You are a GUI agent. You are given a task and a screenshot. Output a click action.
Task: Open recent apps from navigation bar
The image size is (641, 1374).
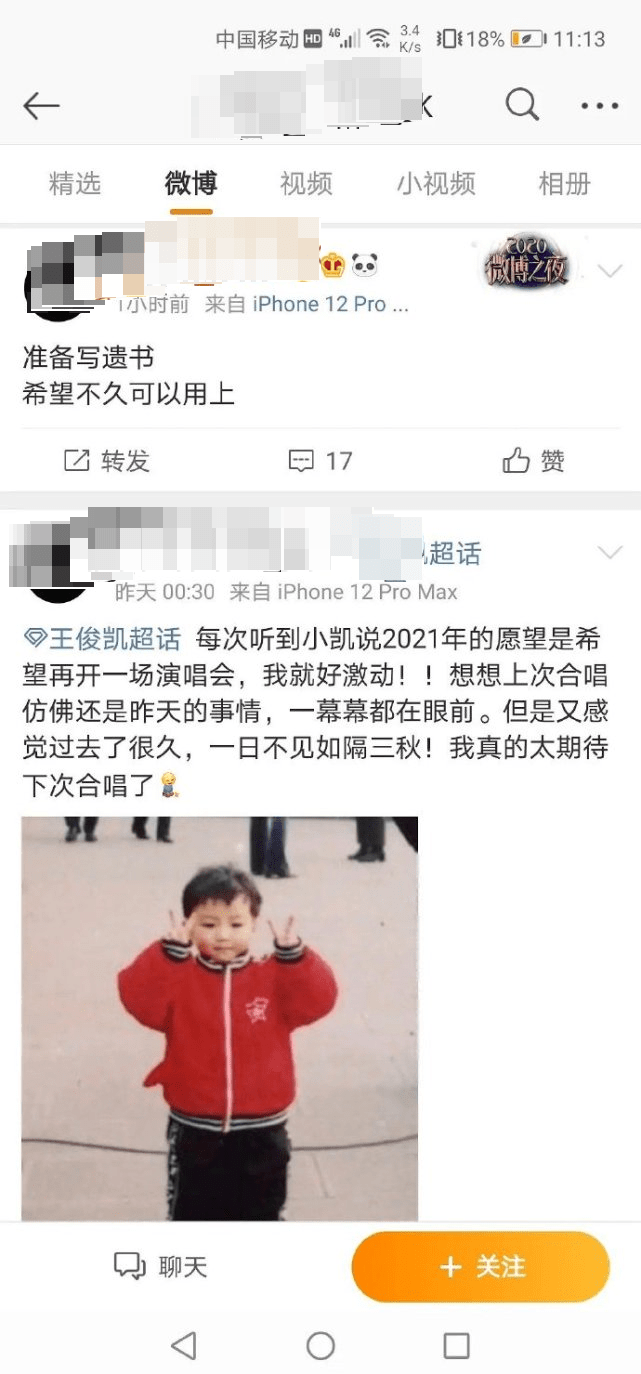tap(456, 1345)
